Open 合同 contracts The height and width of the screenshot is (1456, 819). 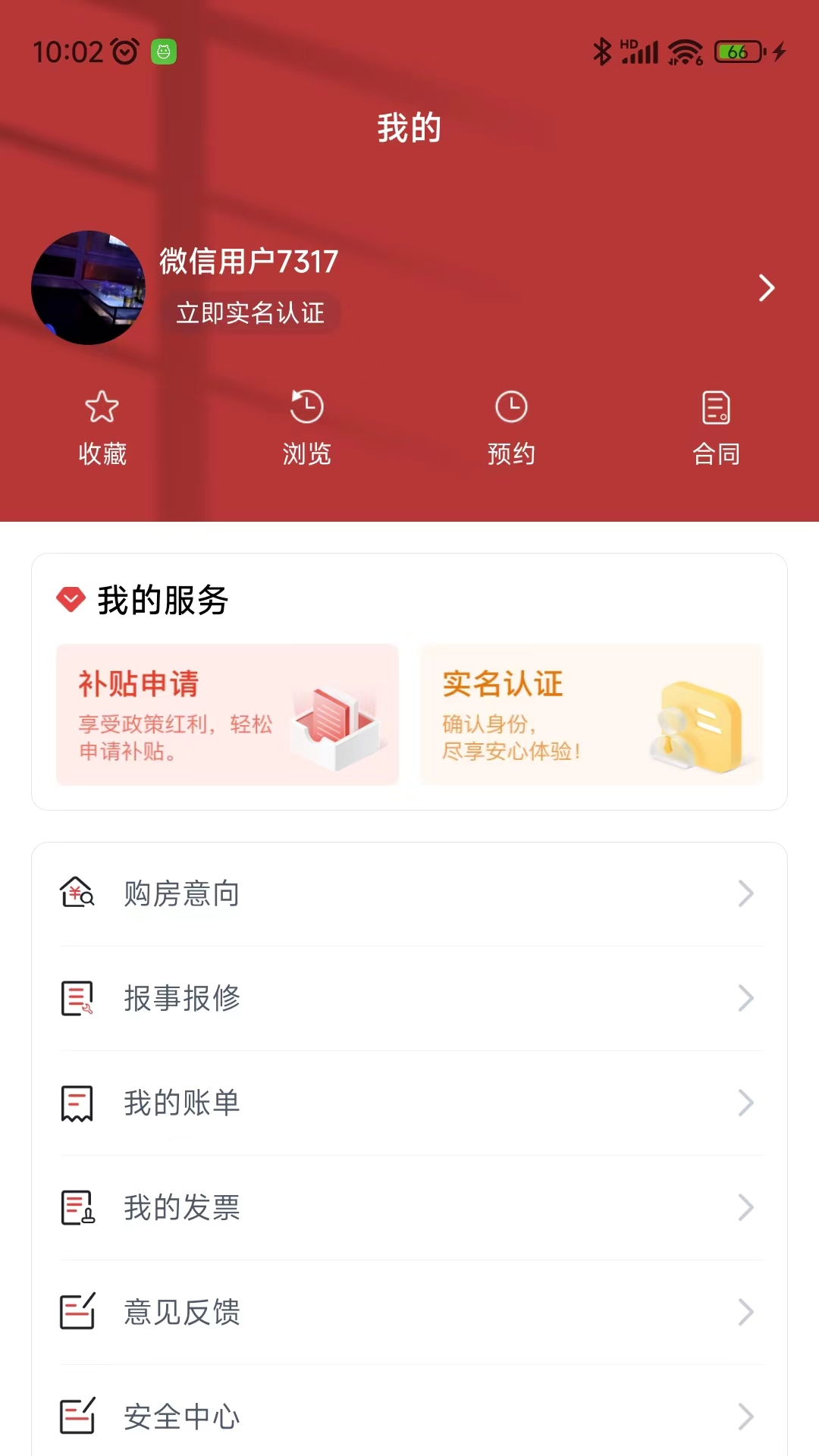[x=716, y=428]
